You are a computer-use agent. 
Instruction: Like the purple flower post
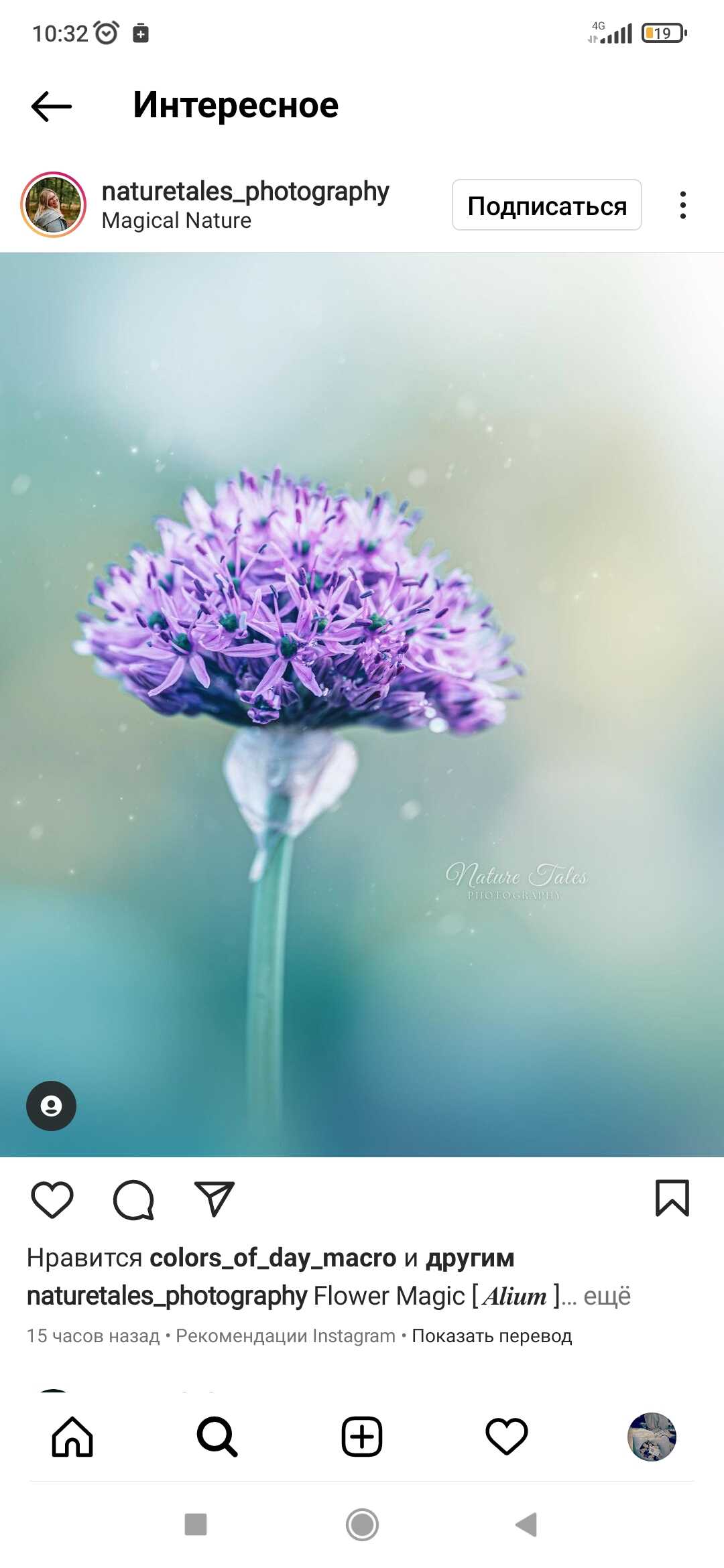click(52, 1199)
